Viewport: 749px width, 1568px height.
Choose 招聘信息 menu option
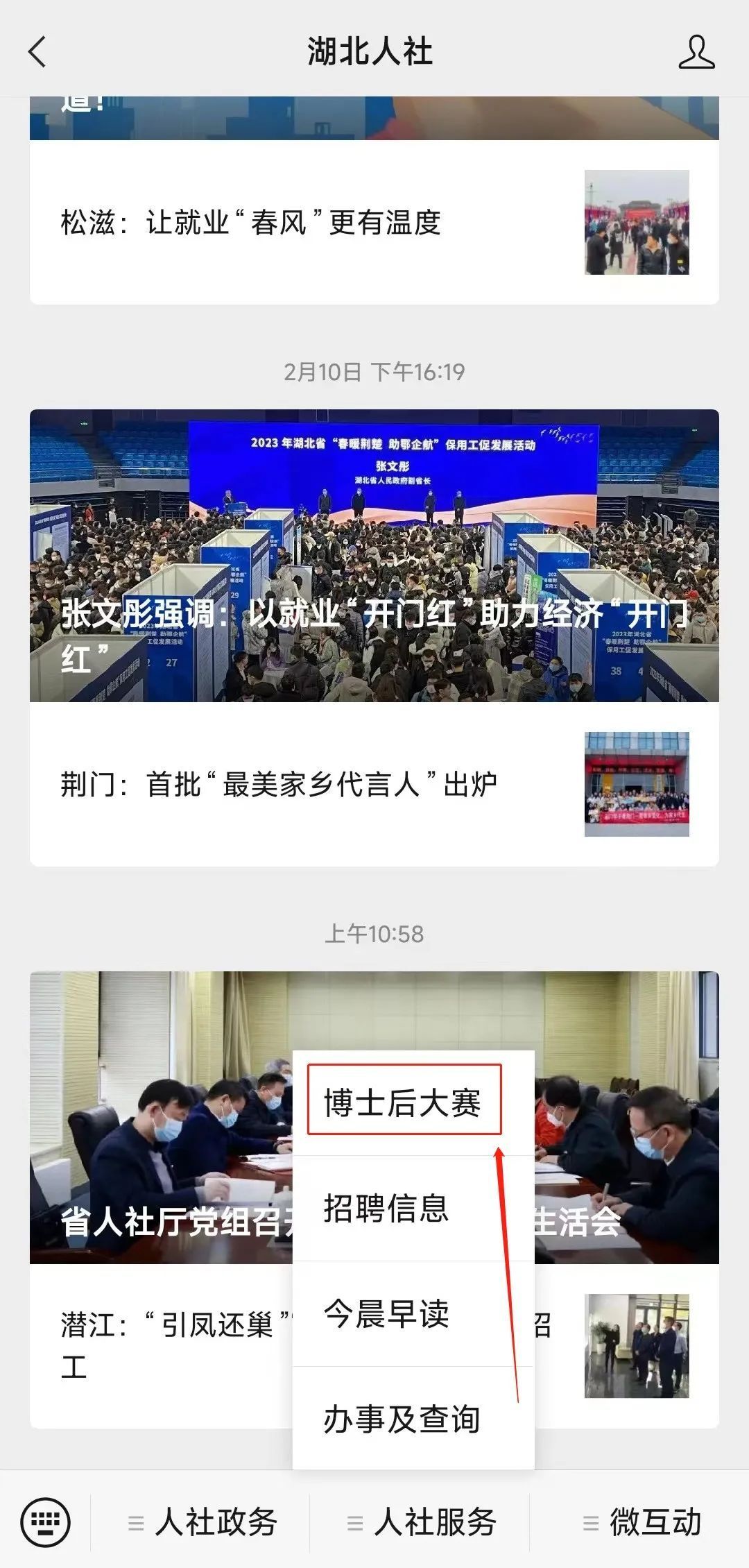(x=387, y=1209)
